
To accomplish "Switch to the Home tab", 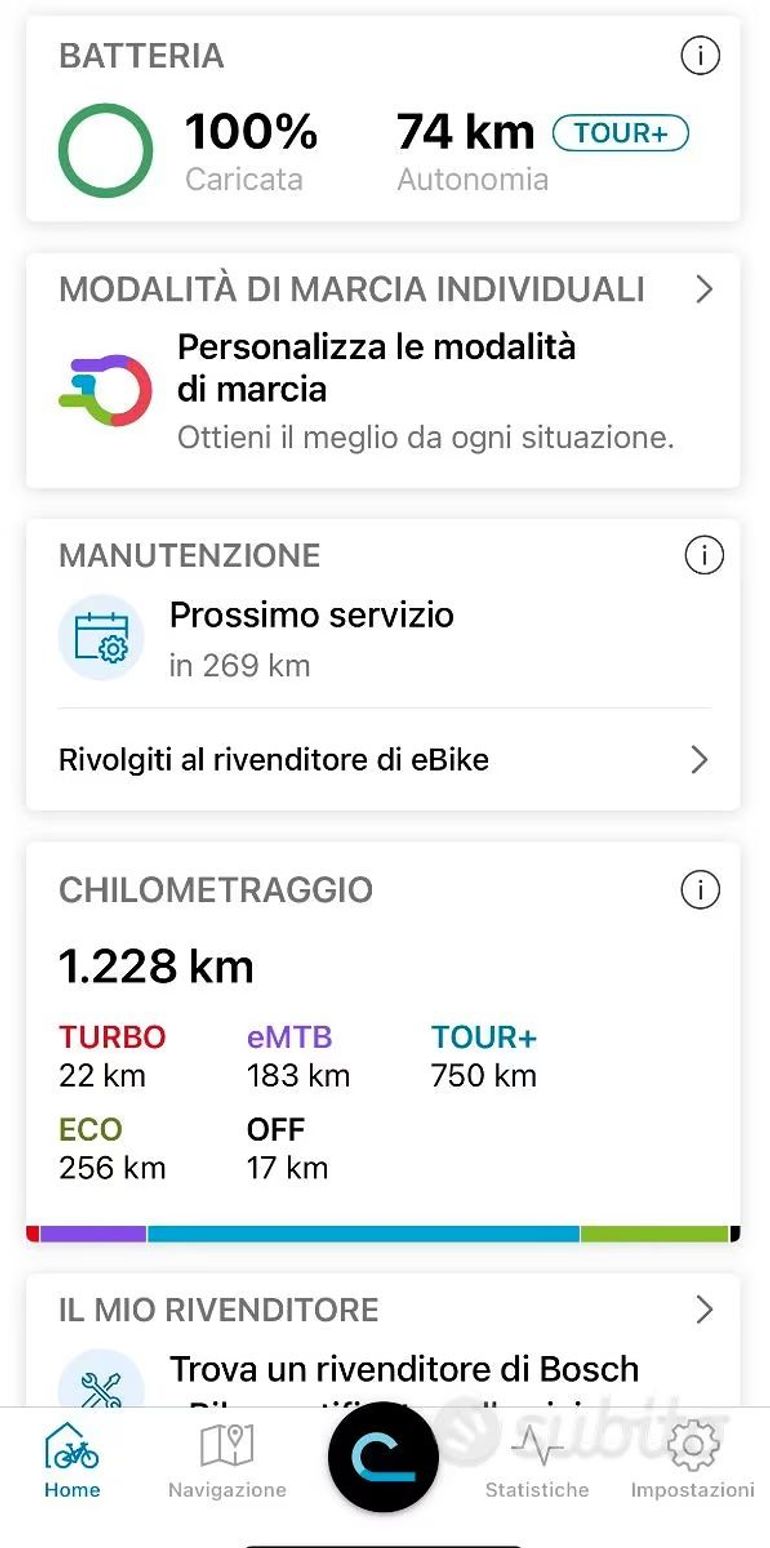I will (x=72, y=1461).
